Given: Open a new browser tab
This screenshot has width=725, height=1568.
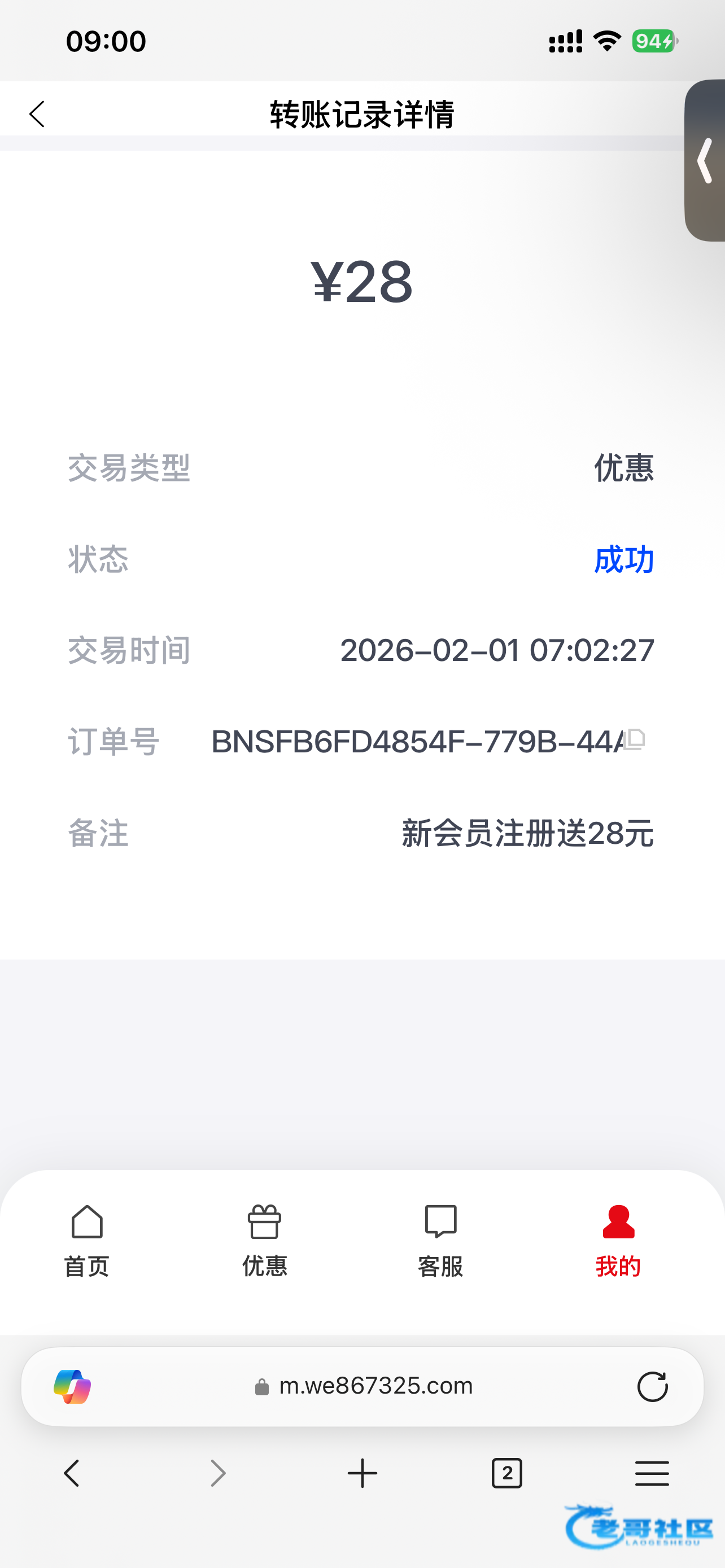Looking at the screenshot, I should tap(362, 1474).
